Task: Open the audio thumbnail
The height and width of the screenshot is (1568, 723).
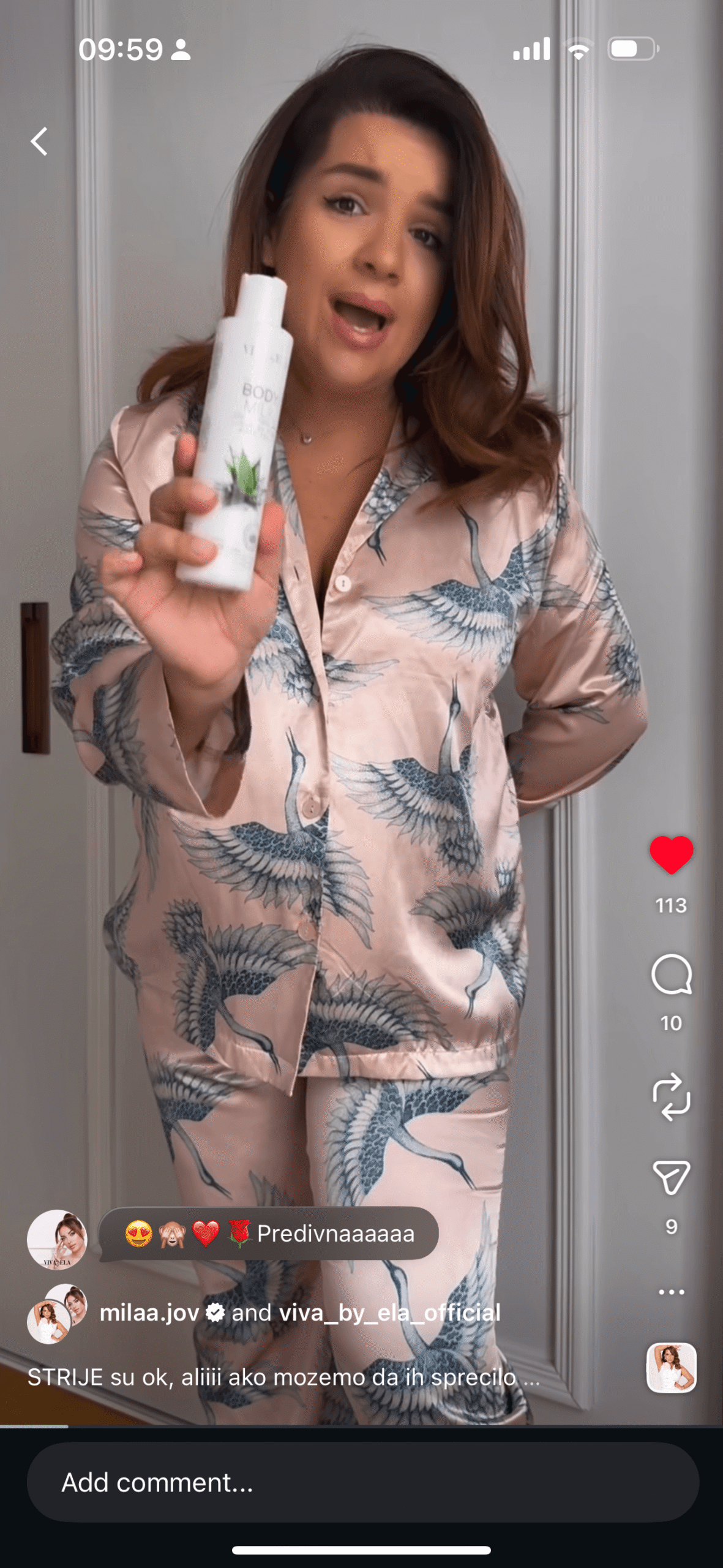Action: [671, 1368]
